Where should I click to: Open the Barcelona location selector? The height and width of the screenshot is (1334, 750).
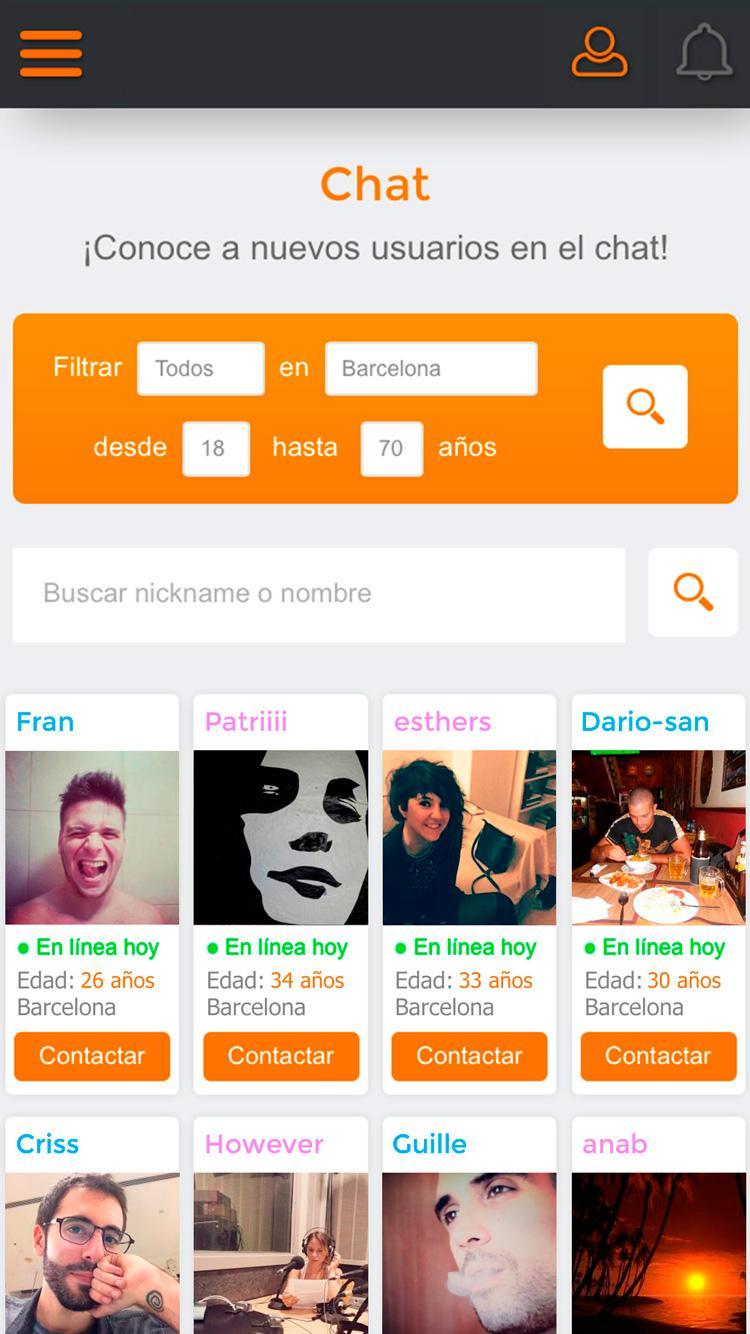coord(430,367)
